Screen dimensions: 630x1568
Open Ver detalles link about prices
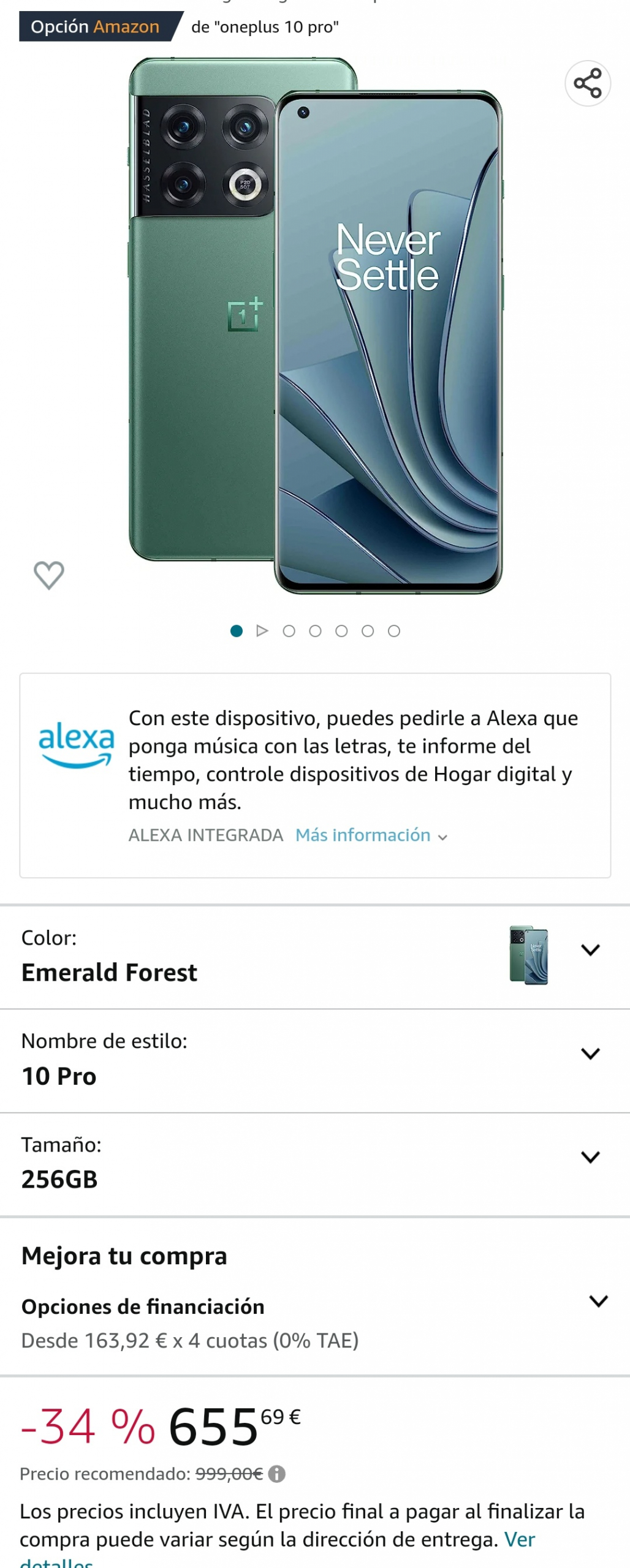point(518,1539)
